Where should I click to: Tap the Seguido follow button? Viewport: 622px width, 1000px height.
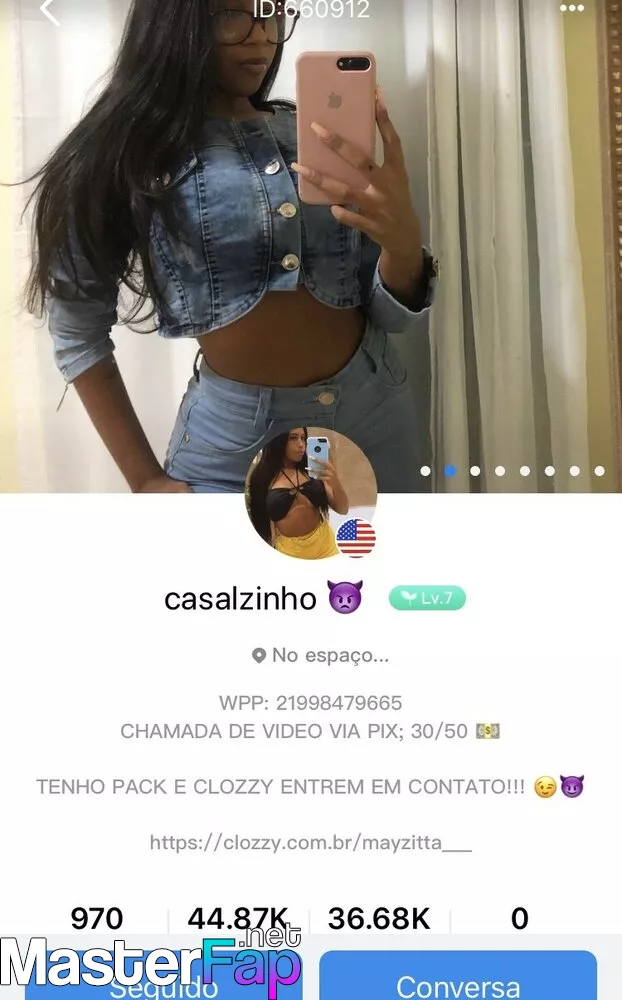pos(163,976)
